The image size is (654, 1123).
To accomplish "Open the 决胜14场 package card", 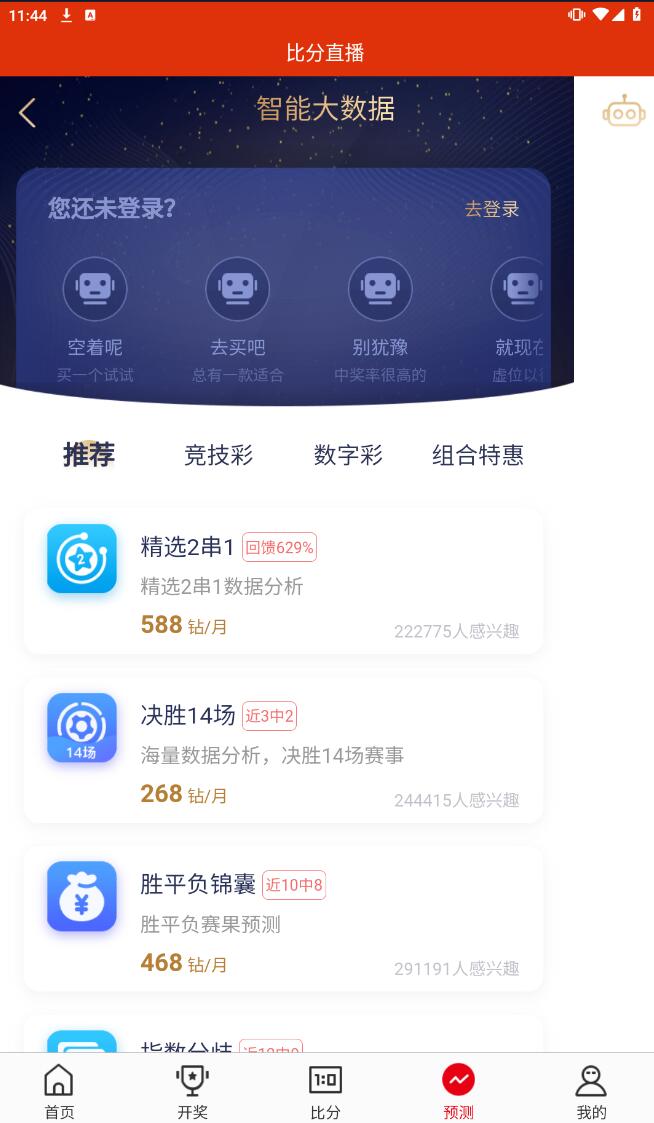I will (x=283, y=750).
